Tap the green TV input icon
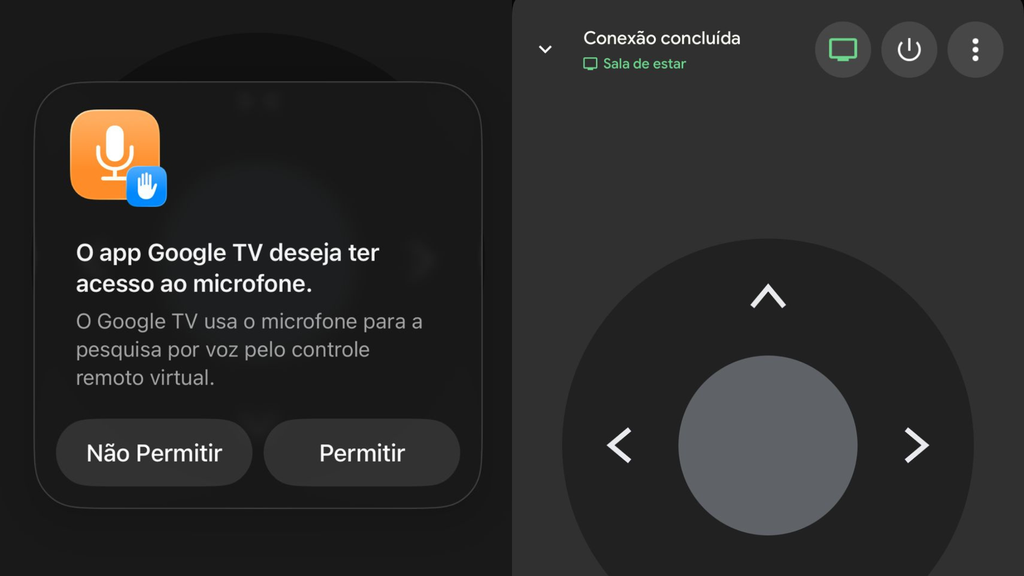The height and width of the screenshot is (576, 1024). point(843,49)
